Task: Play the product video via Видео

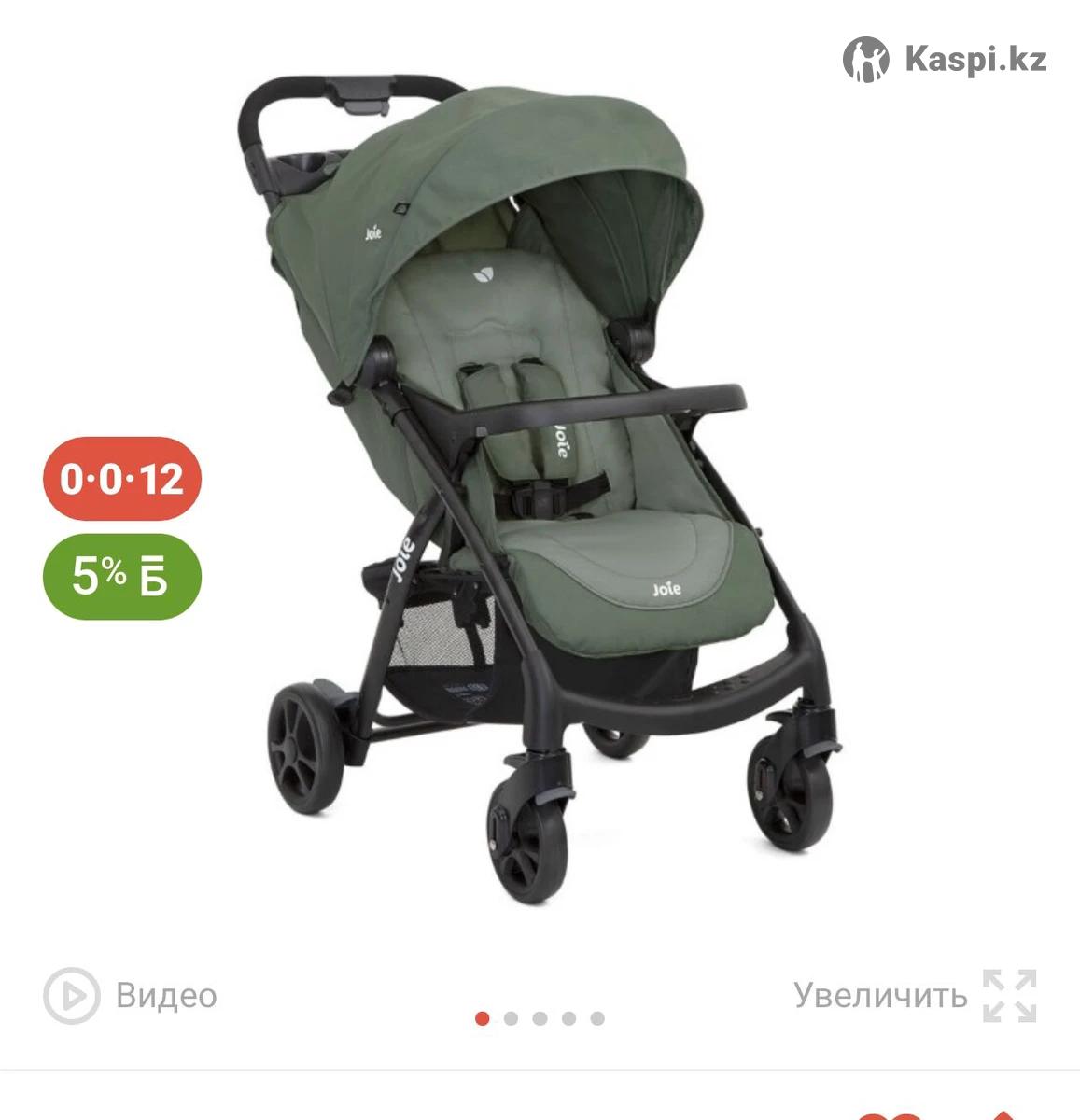Action: [x=131, y=995]
